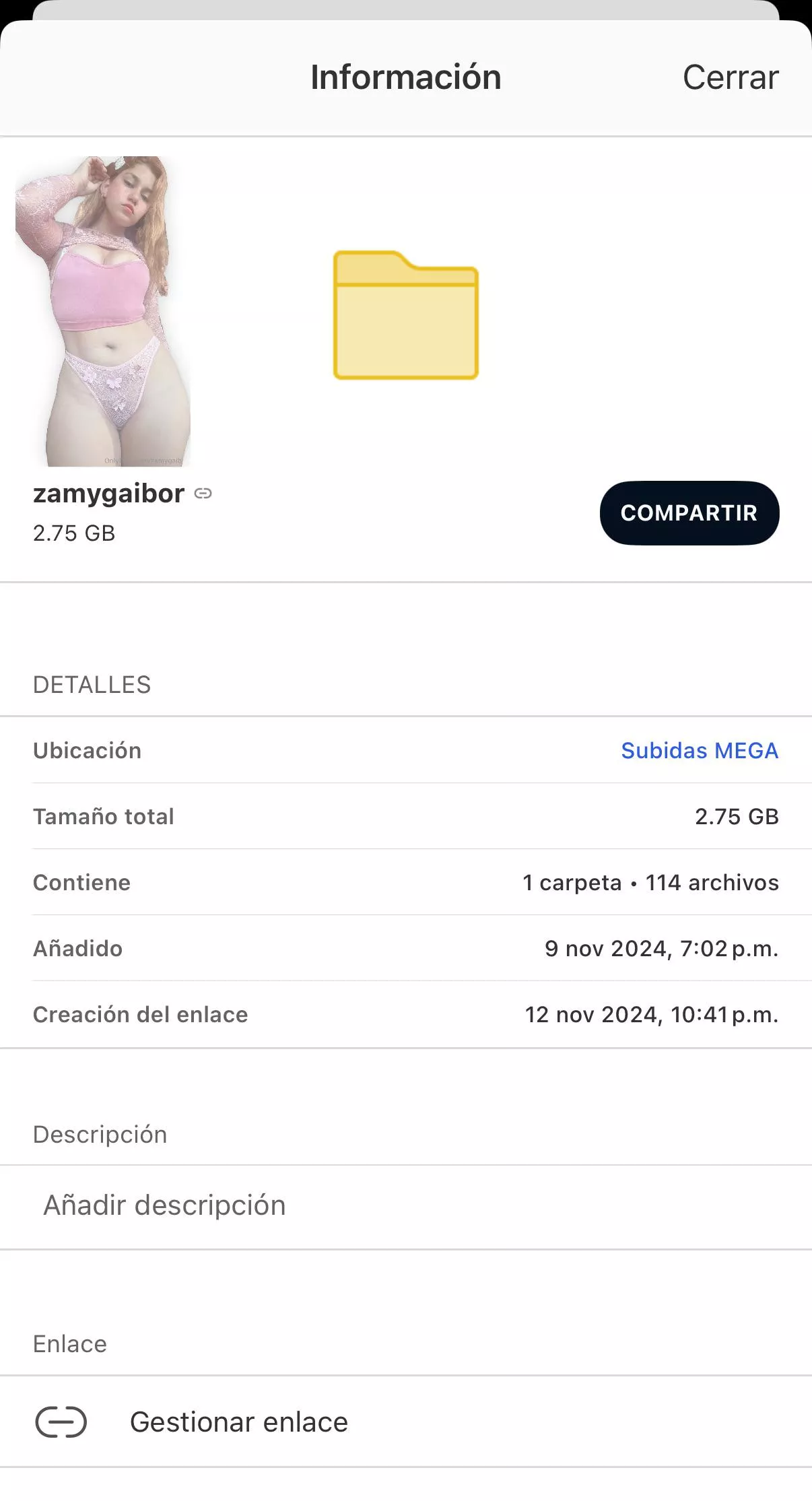The height and width of the screenshot is (1501, 812).
Task: Tap the 2.75 GB size label
Action: point(74,533)
